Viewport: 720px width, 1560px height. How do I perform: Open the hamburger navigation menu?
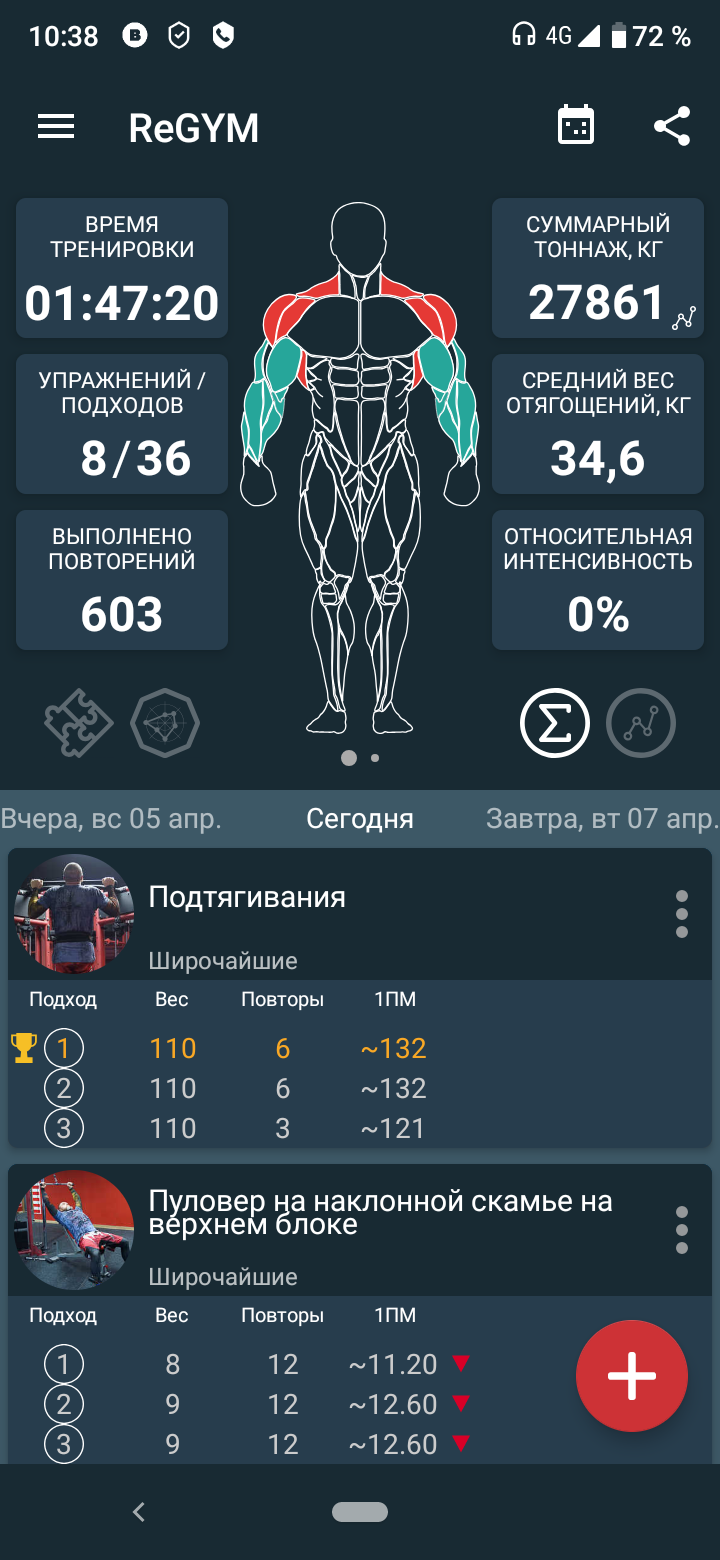[x=56, y=127]
